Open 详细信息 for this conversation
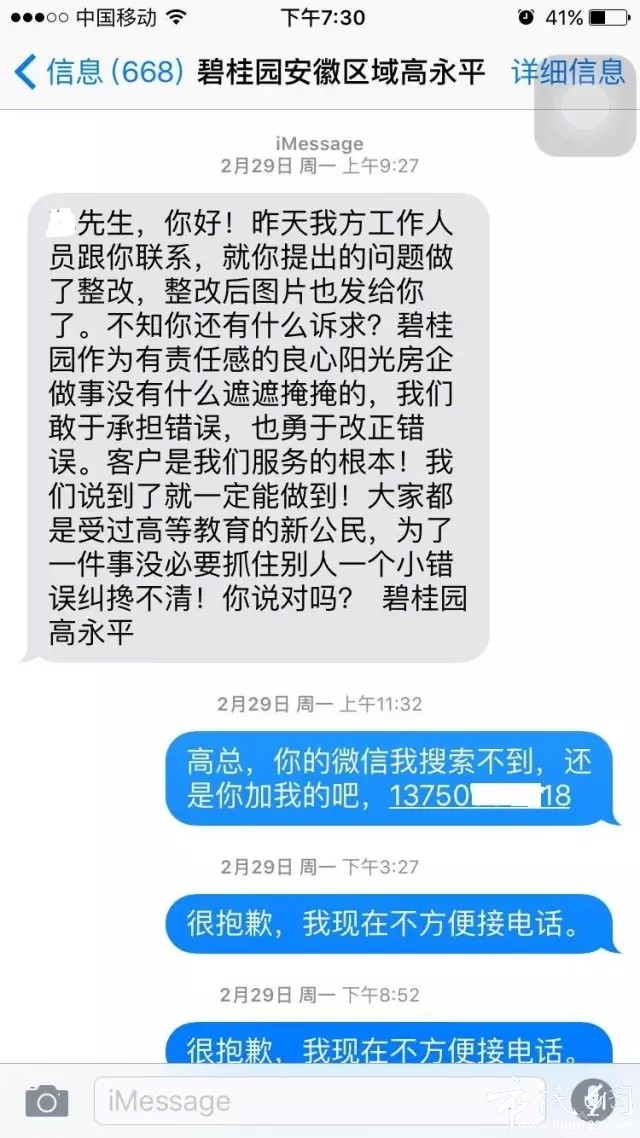This screenshot has height=1138, width=640. pos(567,72)
